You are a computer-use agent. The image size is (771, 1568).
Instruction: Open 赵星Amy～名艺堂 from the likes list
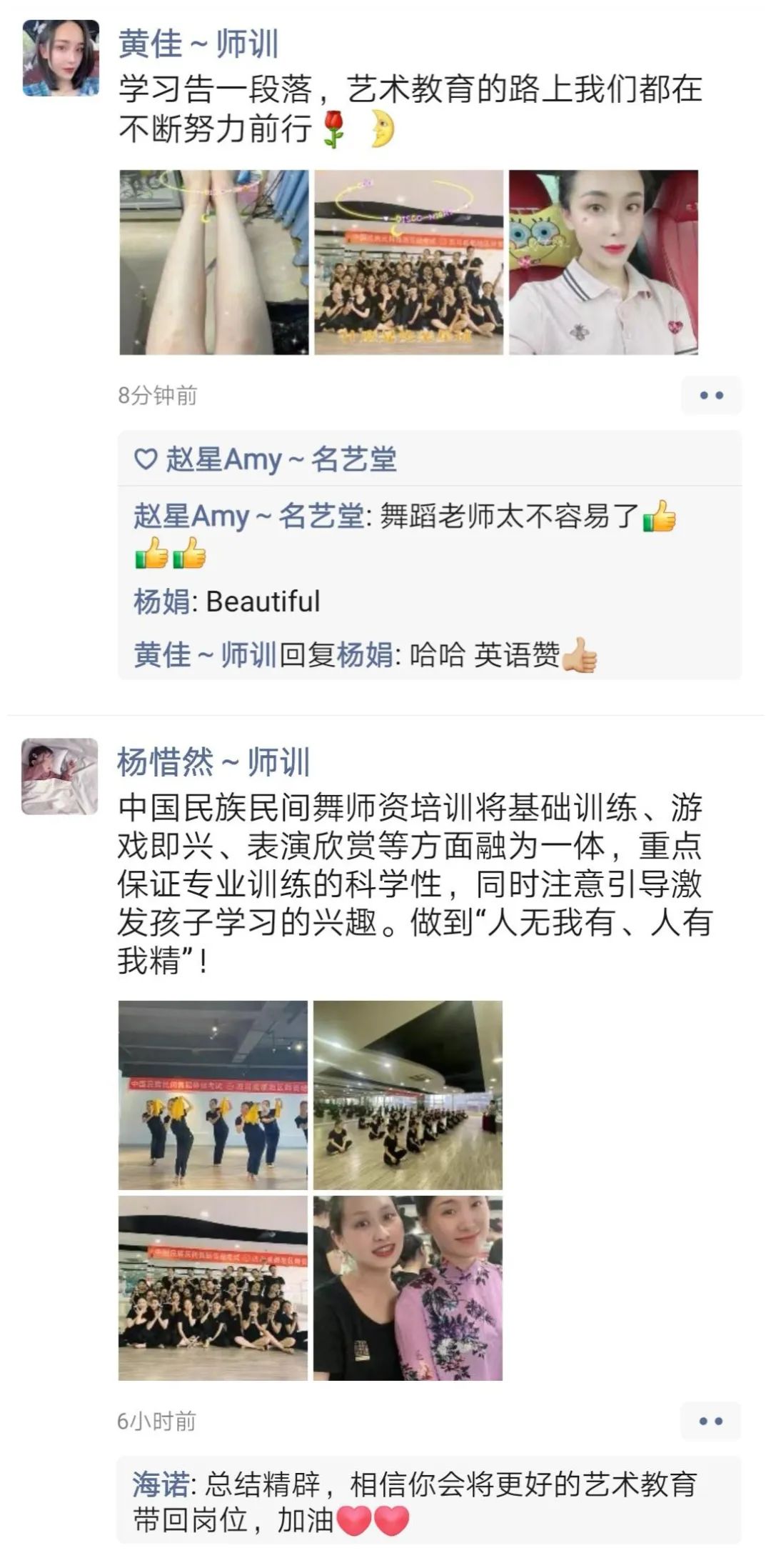tap(281, 459)
